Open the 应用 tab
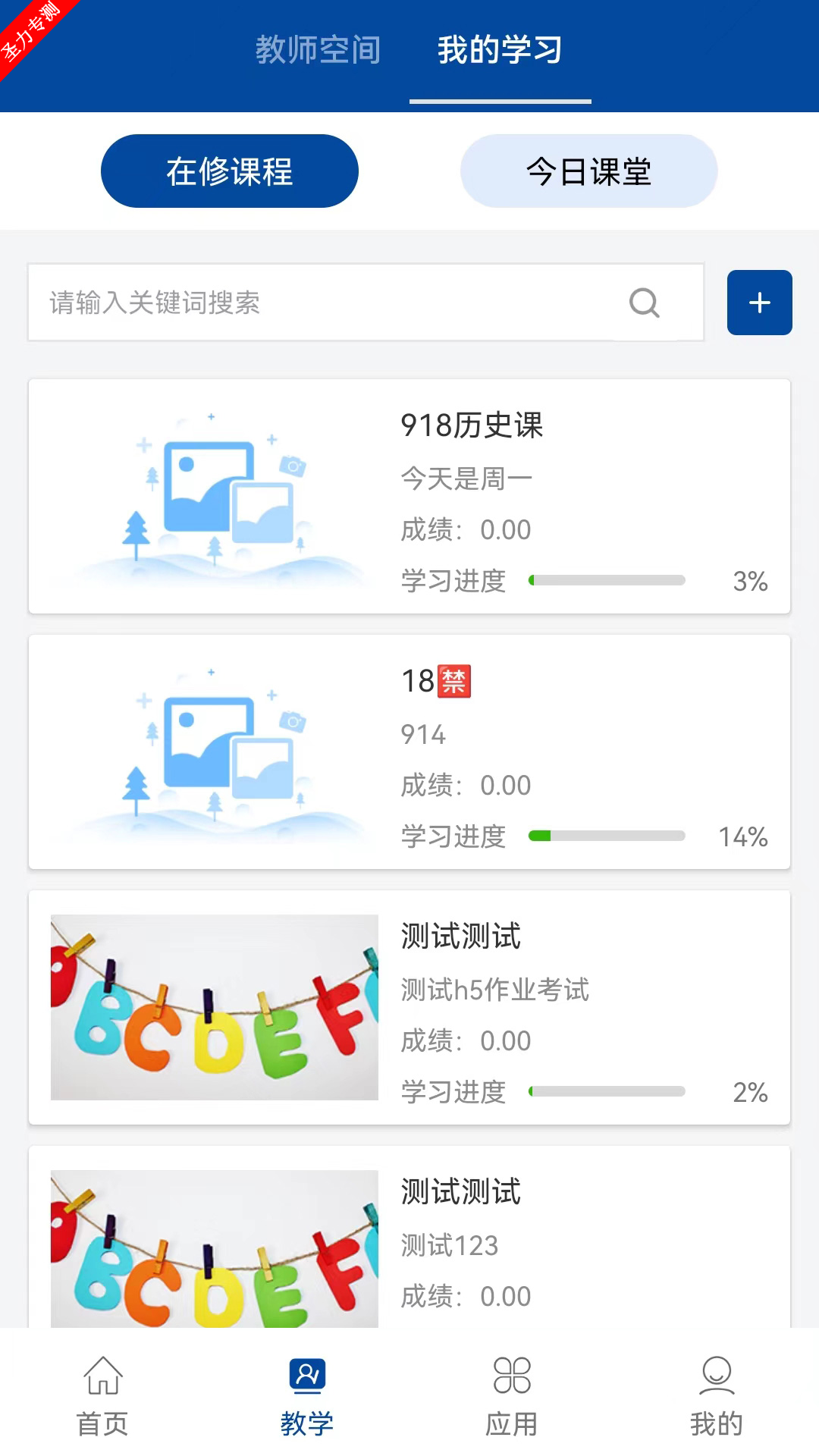Viewport: 819px width, 1456px height. pos(512,1397)
